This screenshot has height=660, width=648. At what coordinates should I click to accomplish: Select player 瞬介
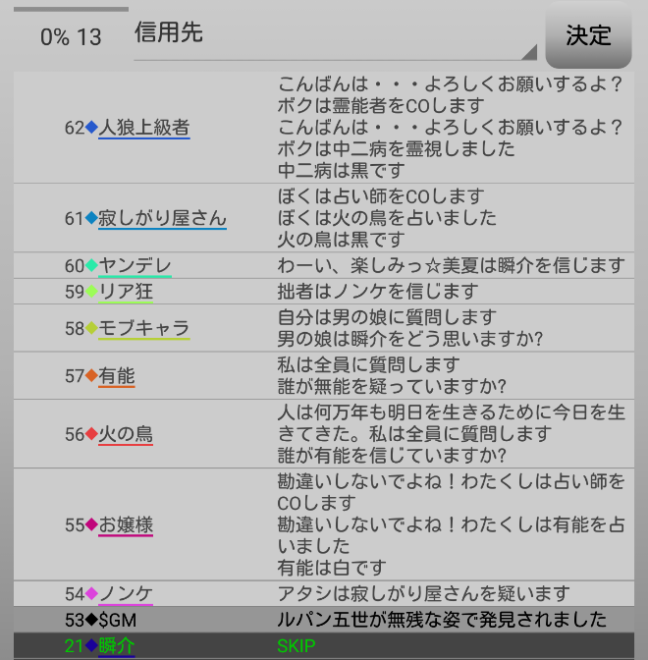click(x=117, y=646)
